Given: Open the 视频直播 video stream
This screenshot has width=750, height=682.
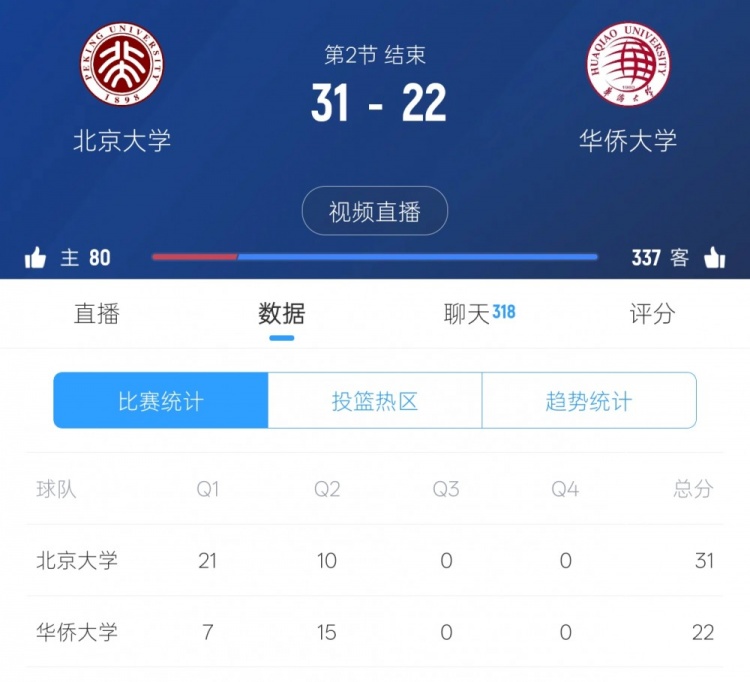Looking at the screenshot, I should [x=375, y=211].
